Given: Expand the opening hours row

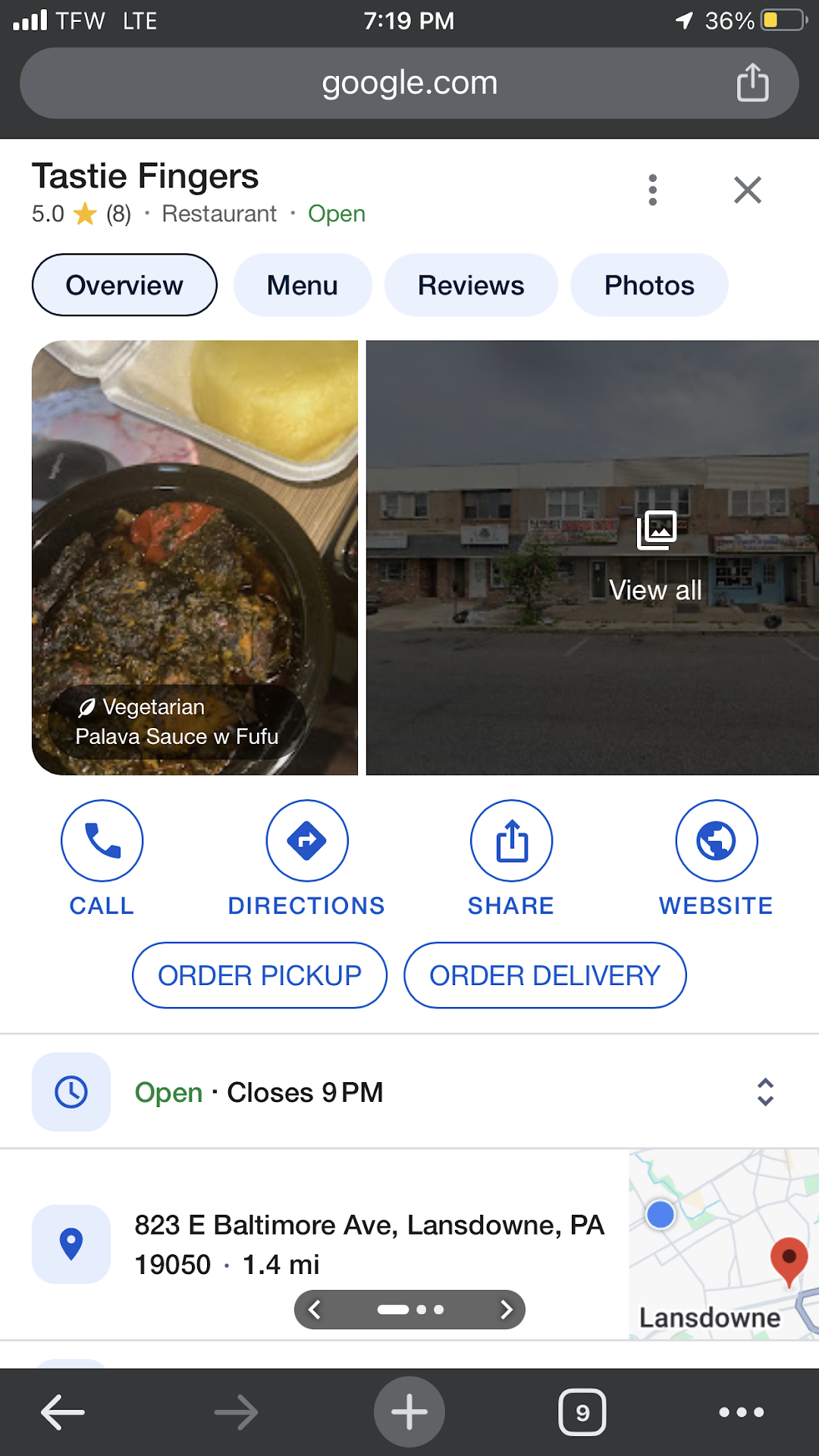Looking at the screenshot, I should click(x=765, y=1092).
